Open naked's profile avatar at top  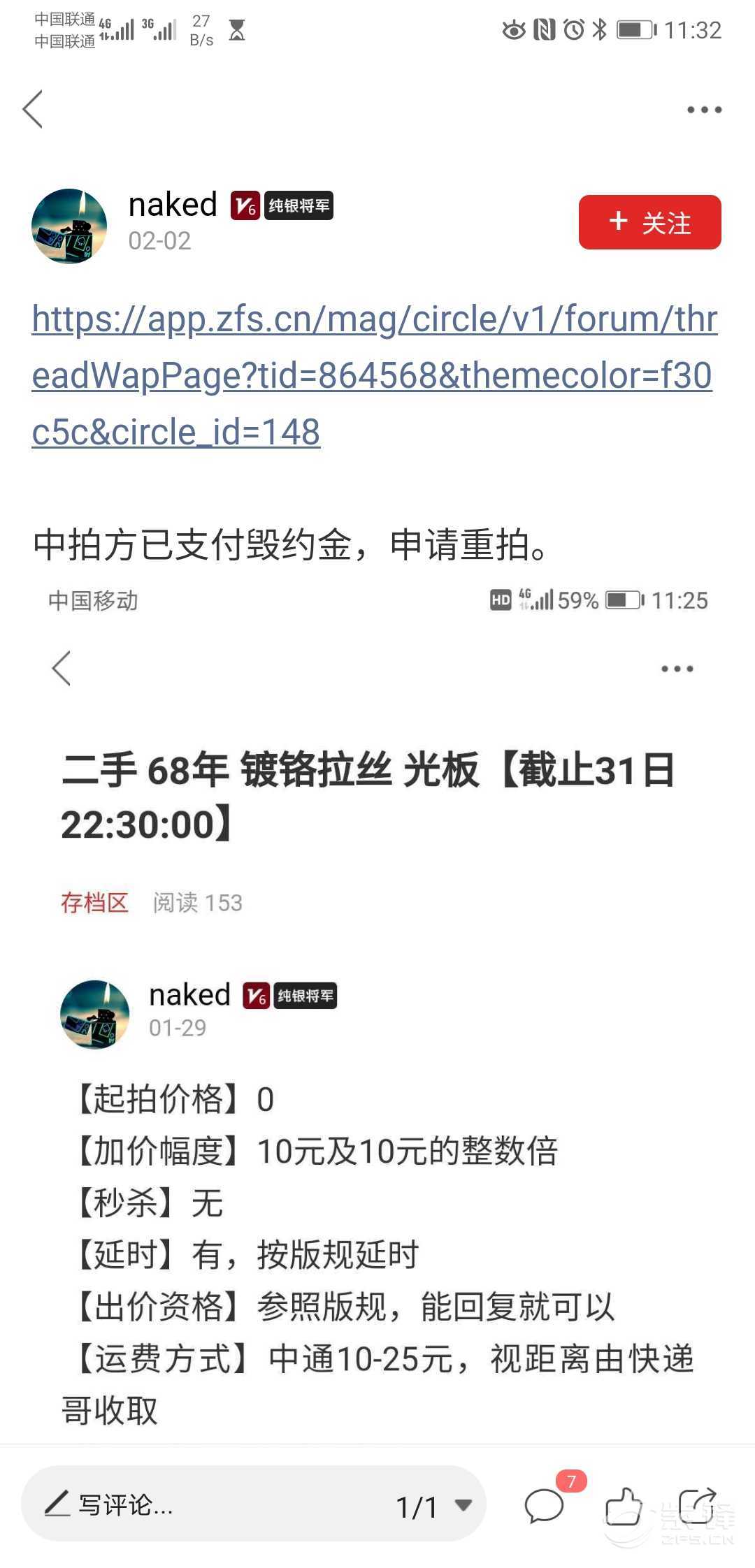69,226
